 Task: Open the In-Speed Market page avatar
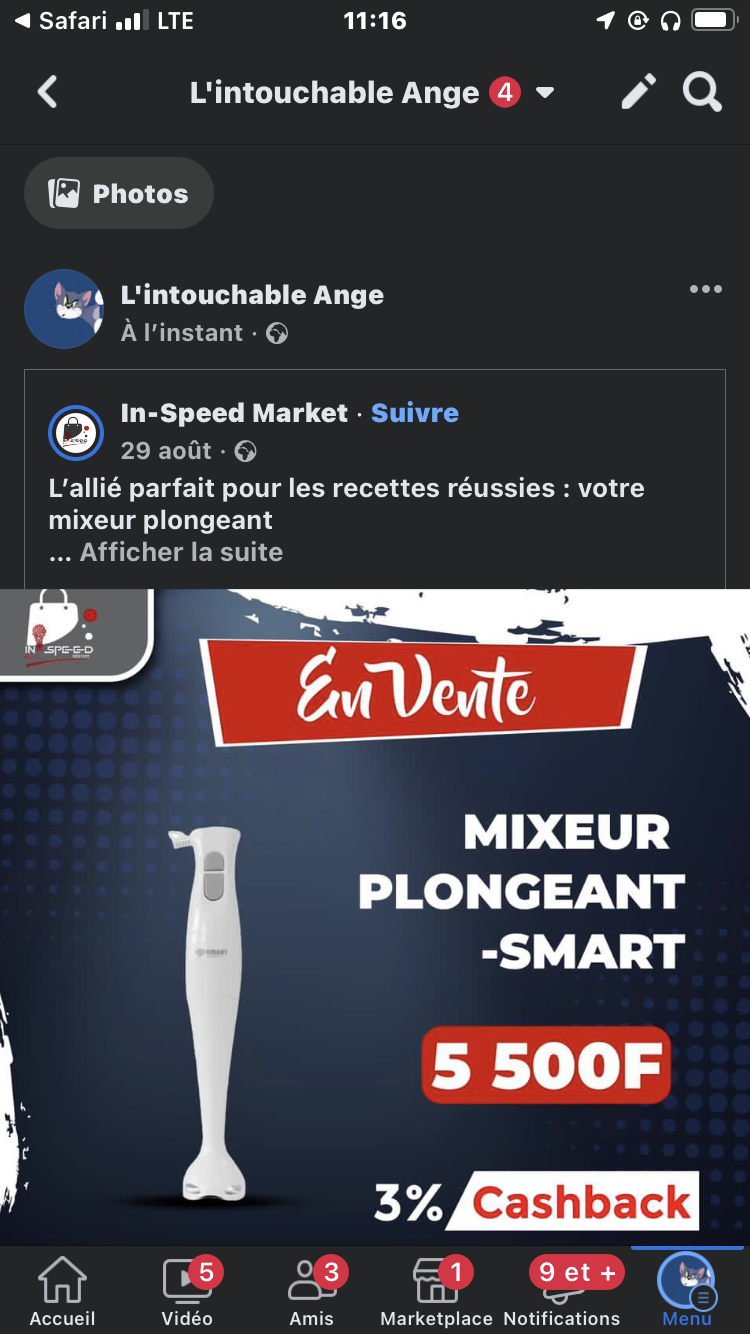pos(76,433)
